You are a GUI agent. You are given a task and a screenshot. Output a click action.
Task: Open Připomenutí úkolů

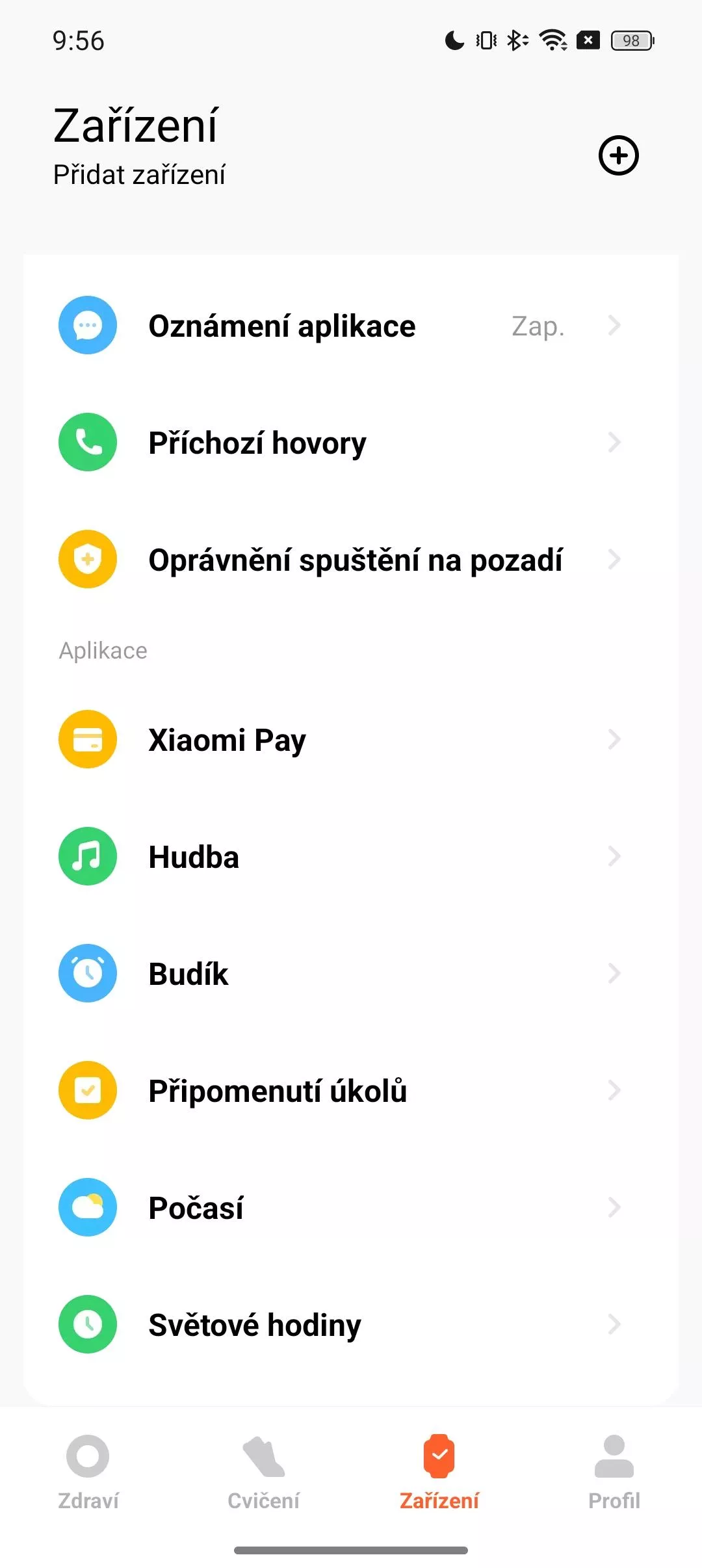[351, 1090]
